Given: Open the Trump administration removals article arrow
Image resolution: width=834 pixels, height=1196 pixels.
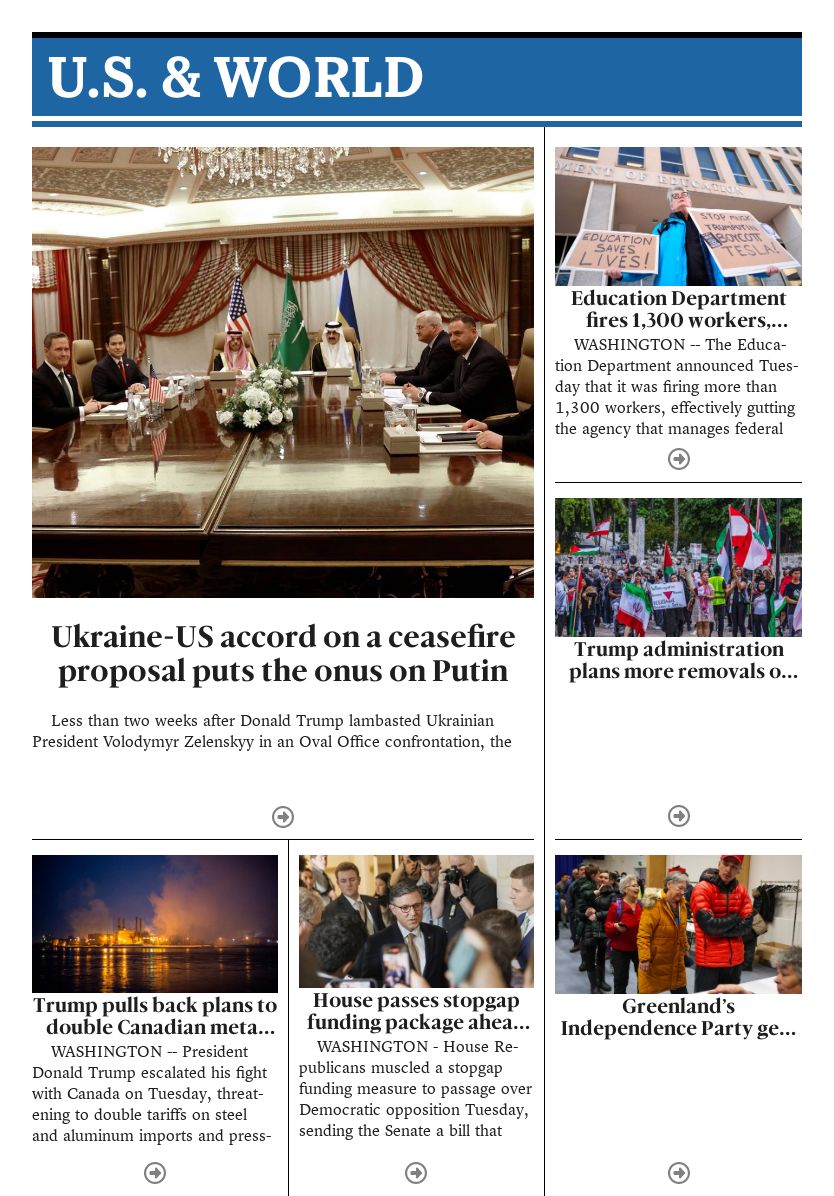Looking at the screenshot, I should click(x=679, y=816).
